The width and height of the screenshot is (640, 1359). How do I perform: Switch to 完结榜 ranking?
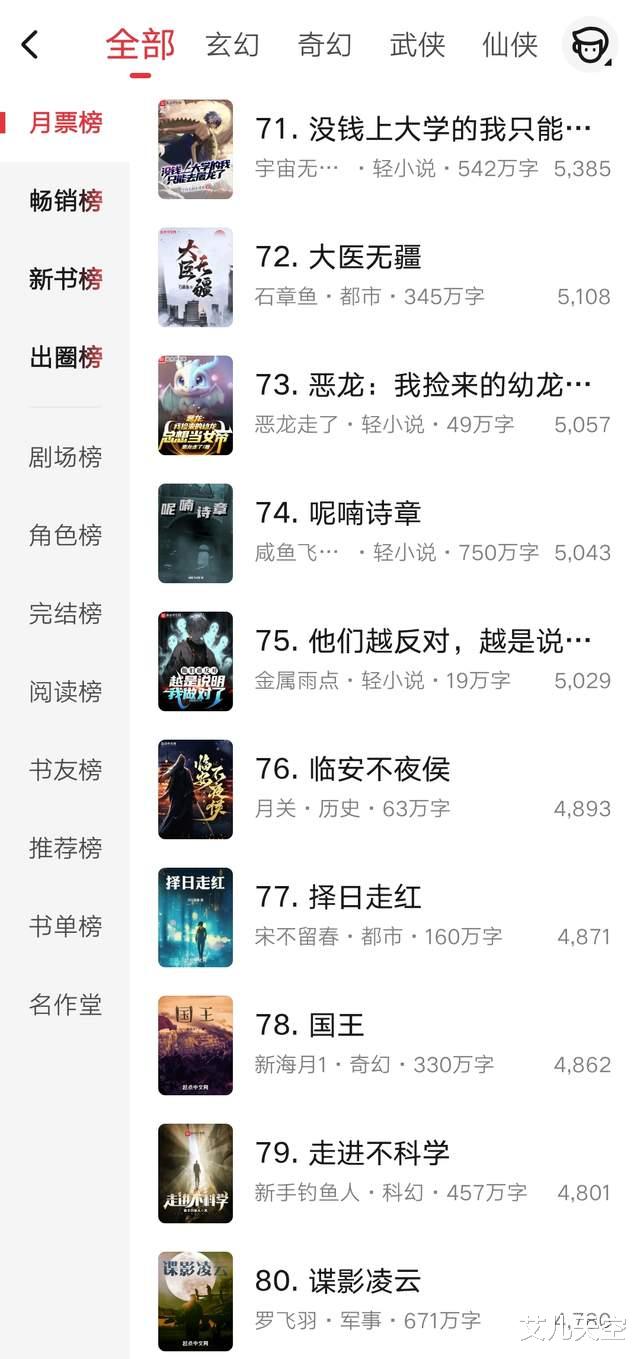pyautogui.click(x=66, y=613)
